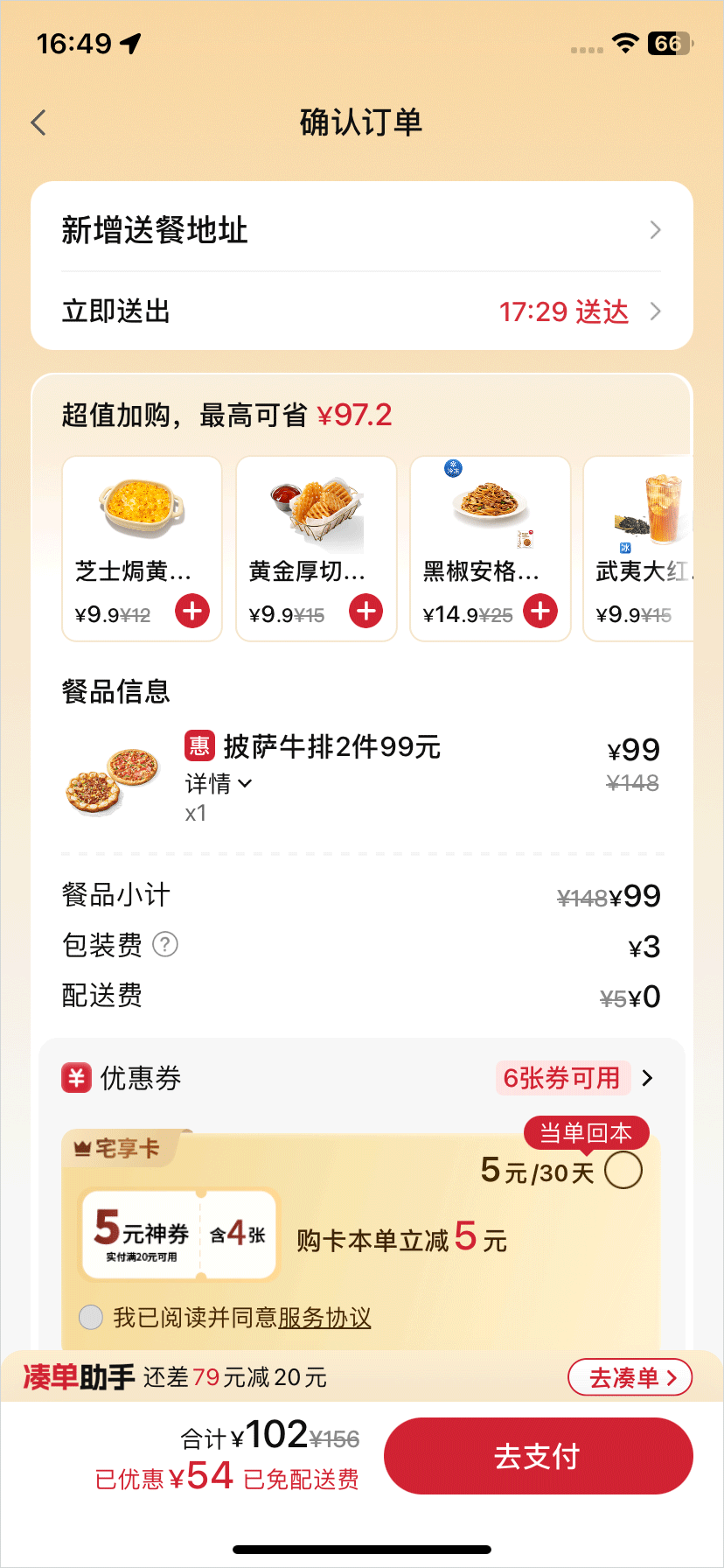Add 黑椒安格… to the order
The width and height of the screenshot is (724, 1568).
(540, 611)
